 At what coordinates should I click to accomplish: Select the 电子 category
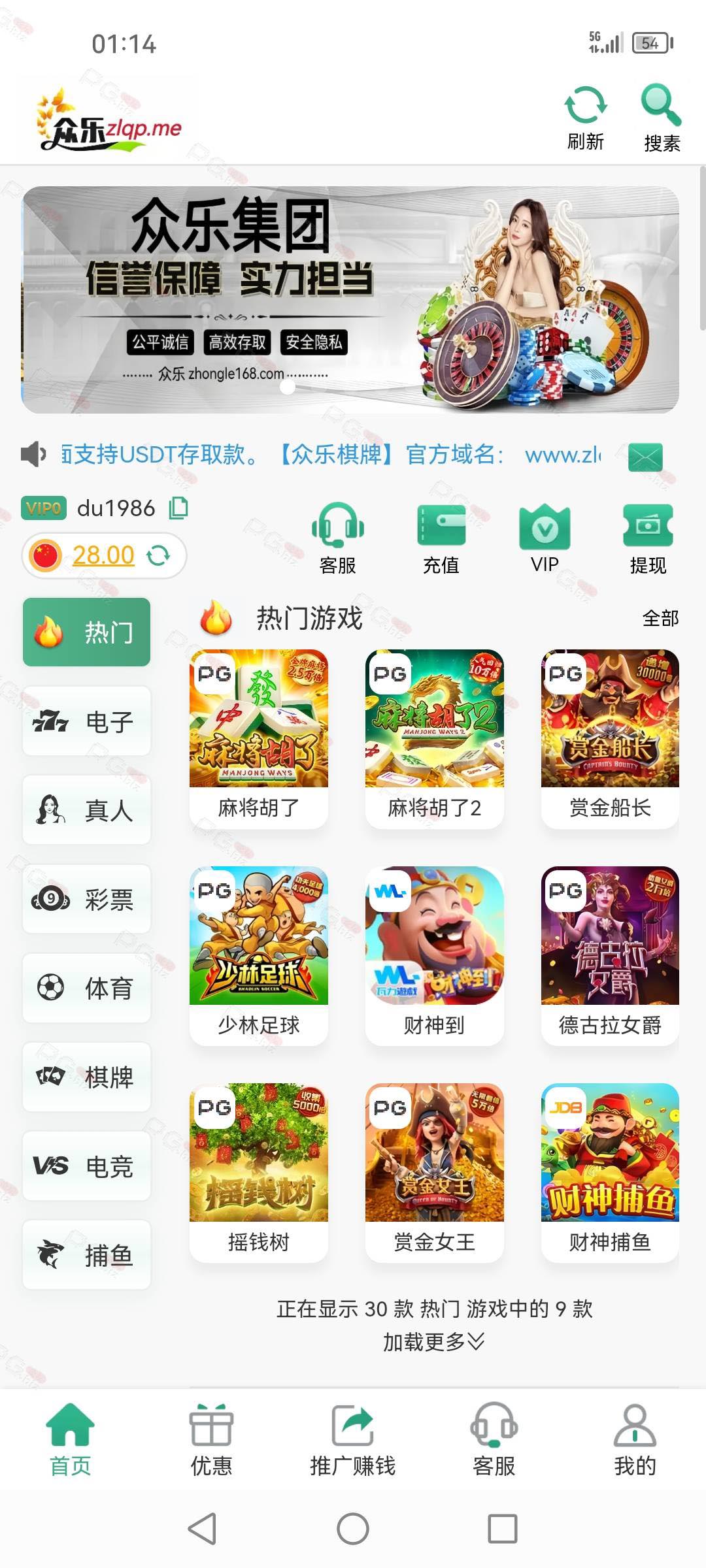pos(87,721)
